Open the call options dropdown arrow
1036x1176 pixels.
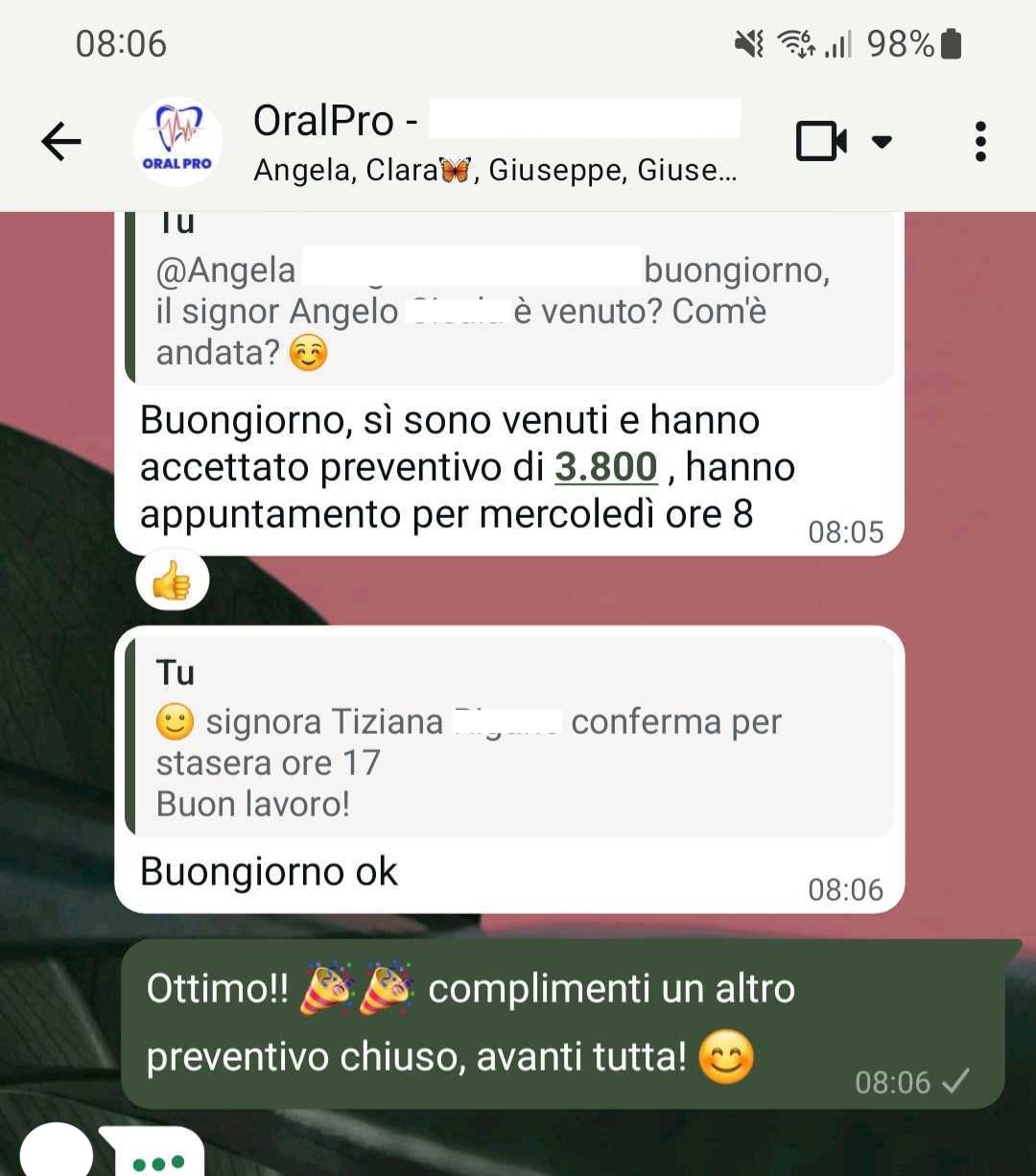[x=882, y=142]
